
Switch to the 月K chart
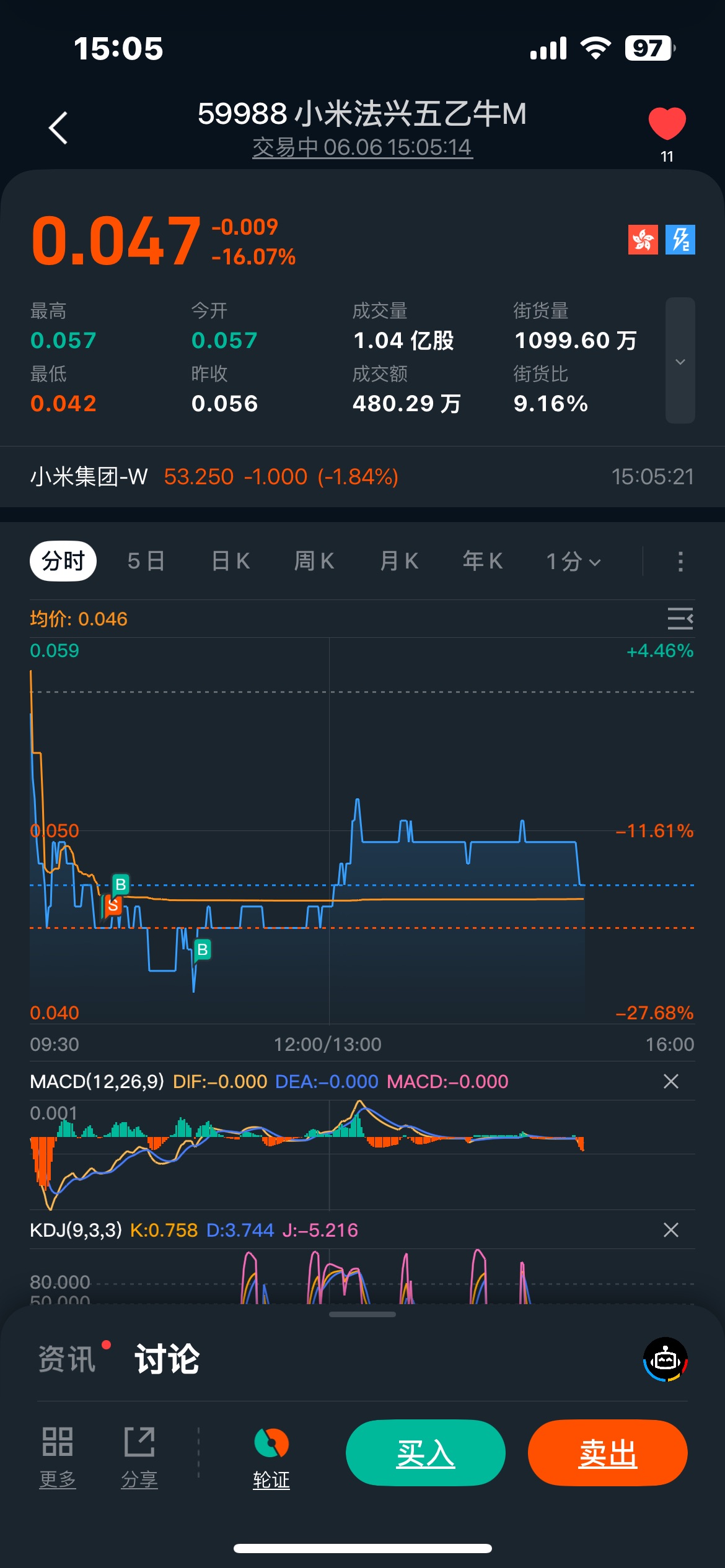[x=399, y=561]
